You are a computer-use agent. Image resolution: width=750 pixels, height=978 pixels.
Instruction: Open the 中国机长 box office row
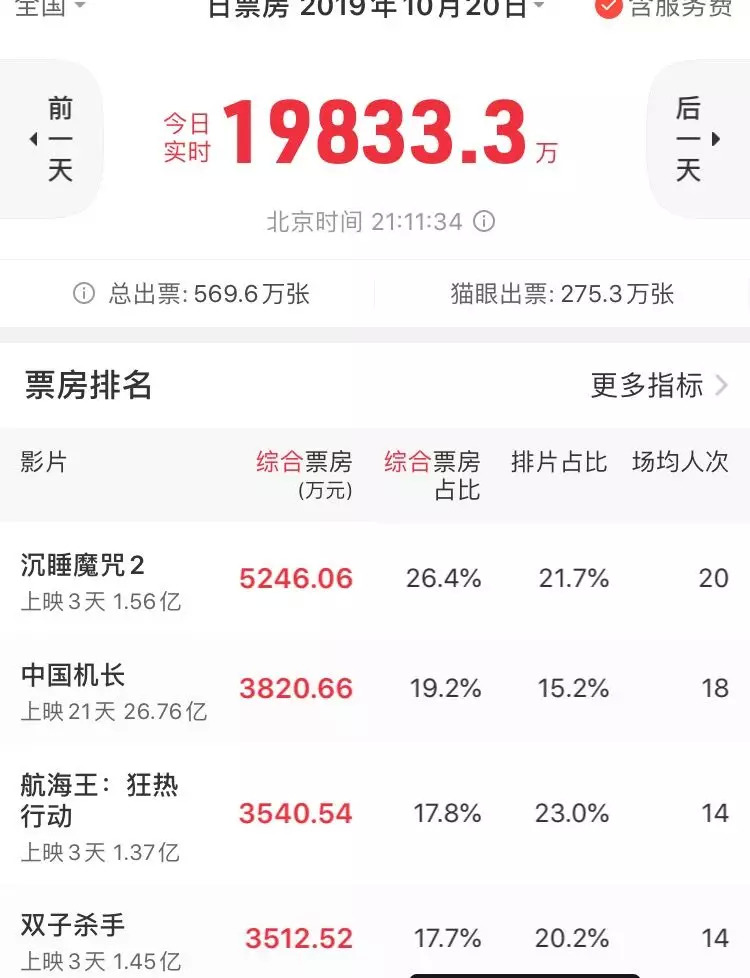[375, 689]
